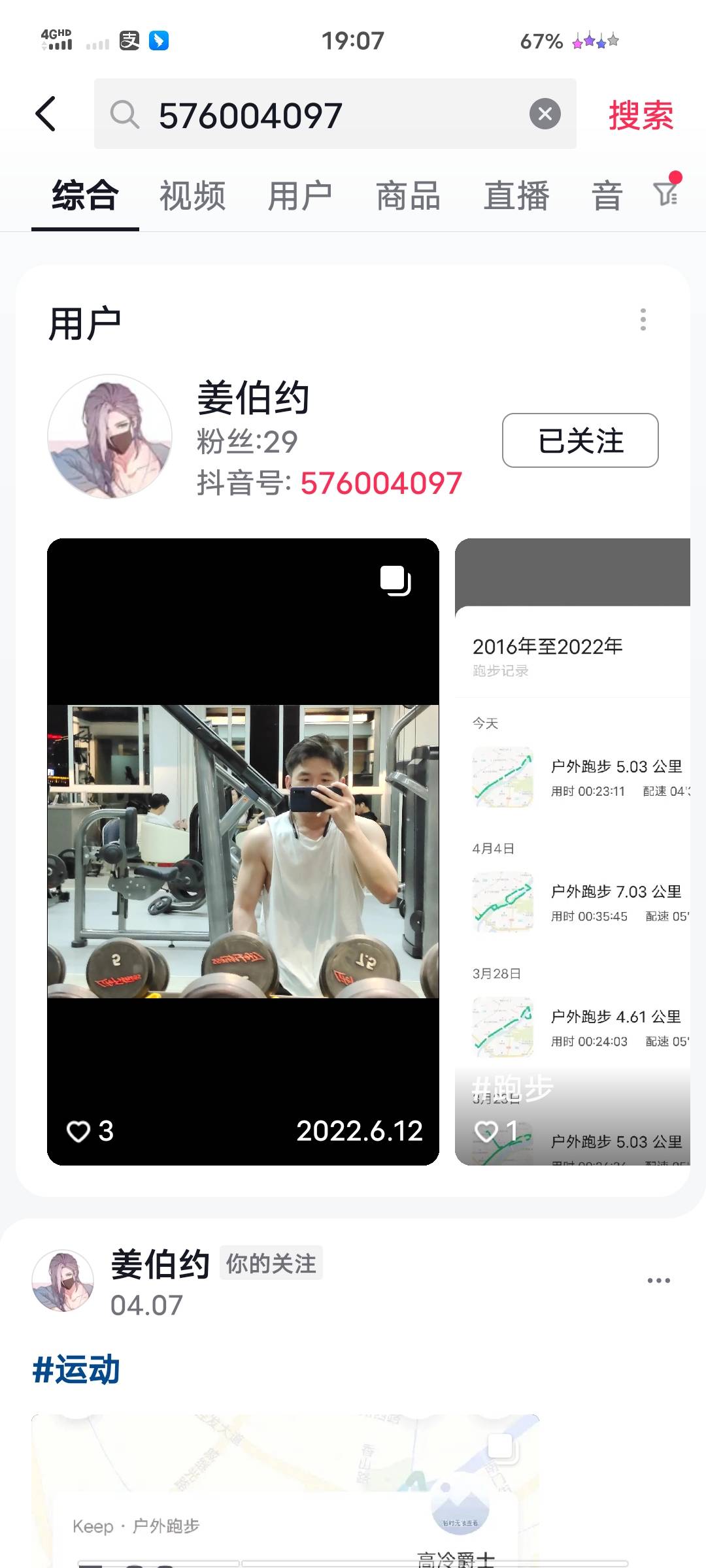Screen dimensions: 706x1568
Task: Tap the red 搜索 search button
Action: click(x=640, y=116)
